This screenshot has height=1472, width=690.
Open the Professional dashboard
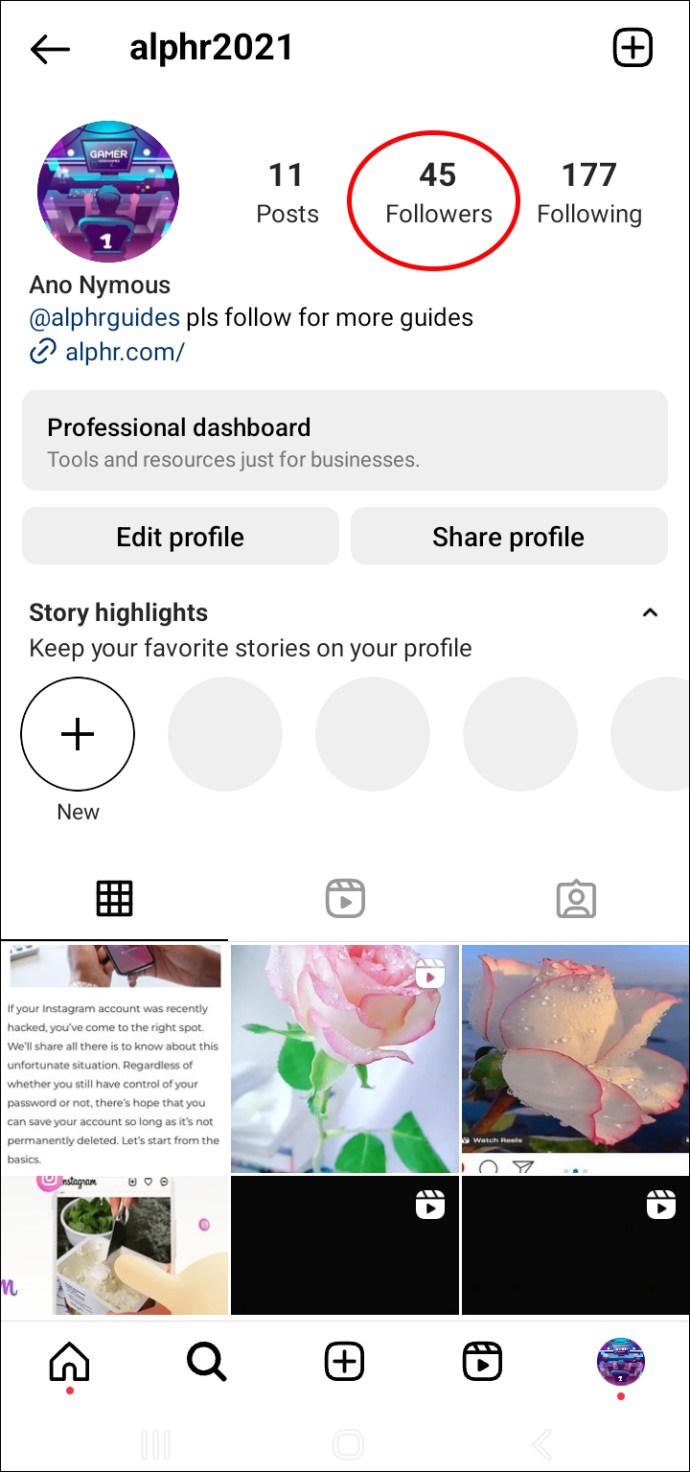pos(345,441)
